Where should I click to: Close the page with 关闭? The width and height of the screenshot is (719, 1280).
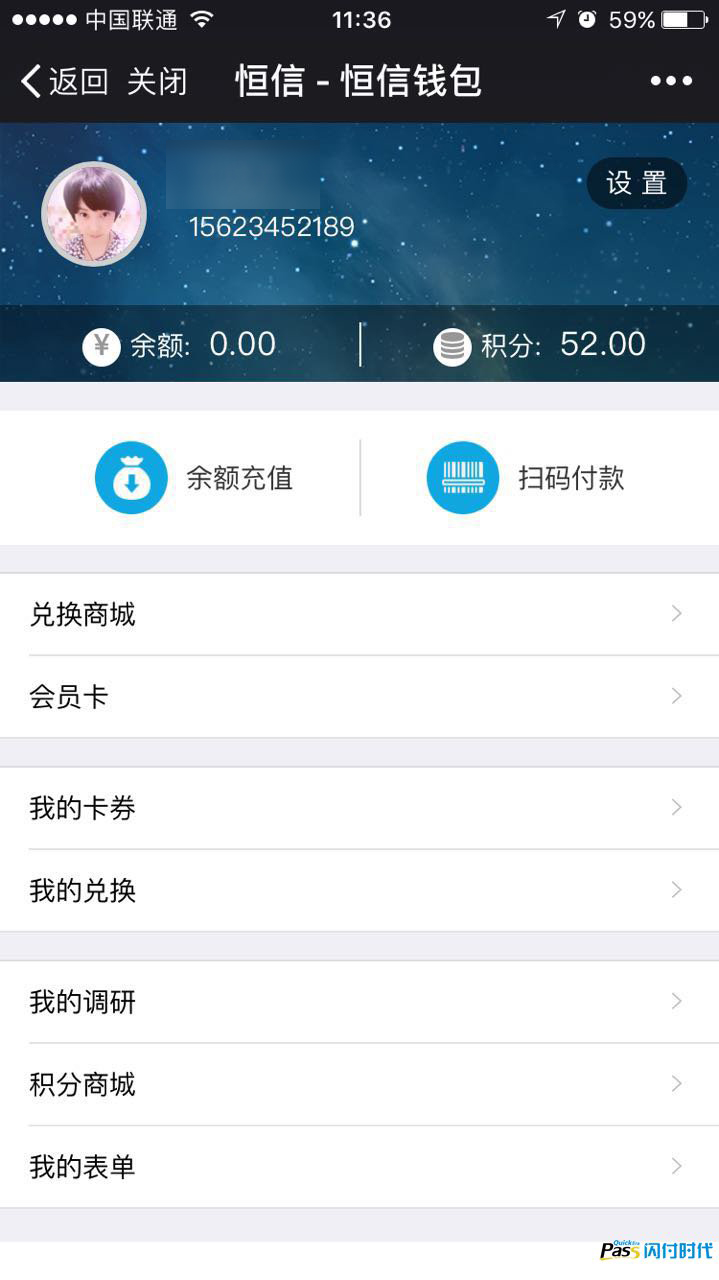157,81
